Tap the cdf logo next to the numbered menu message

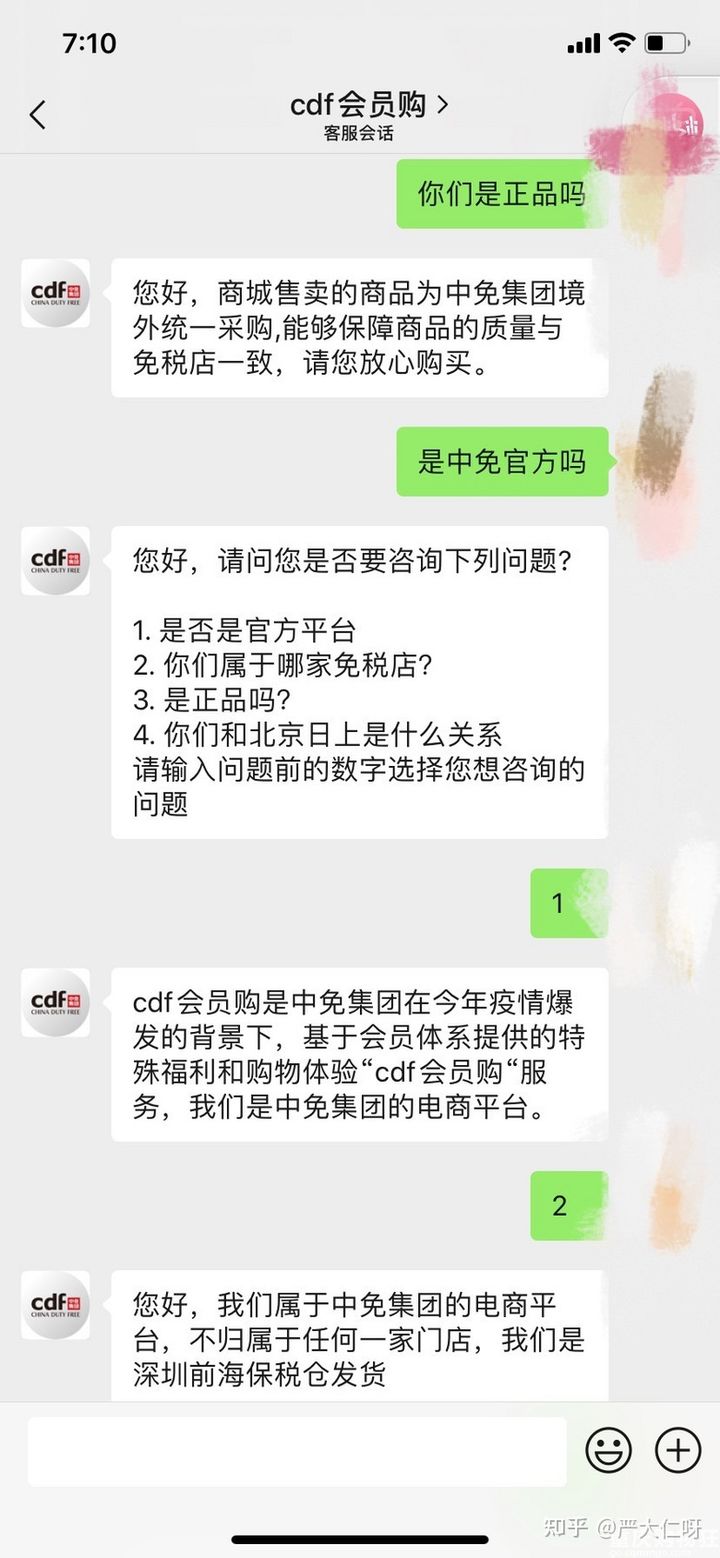click(x=55, y=562)
